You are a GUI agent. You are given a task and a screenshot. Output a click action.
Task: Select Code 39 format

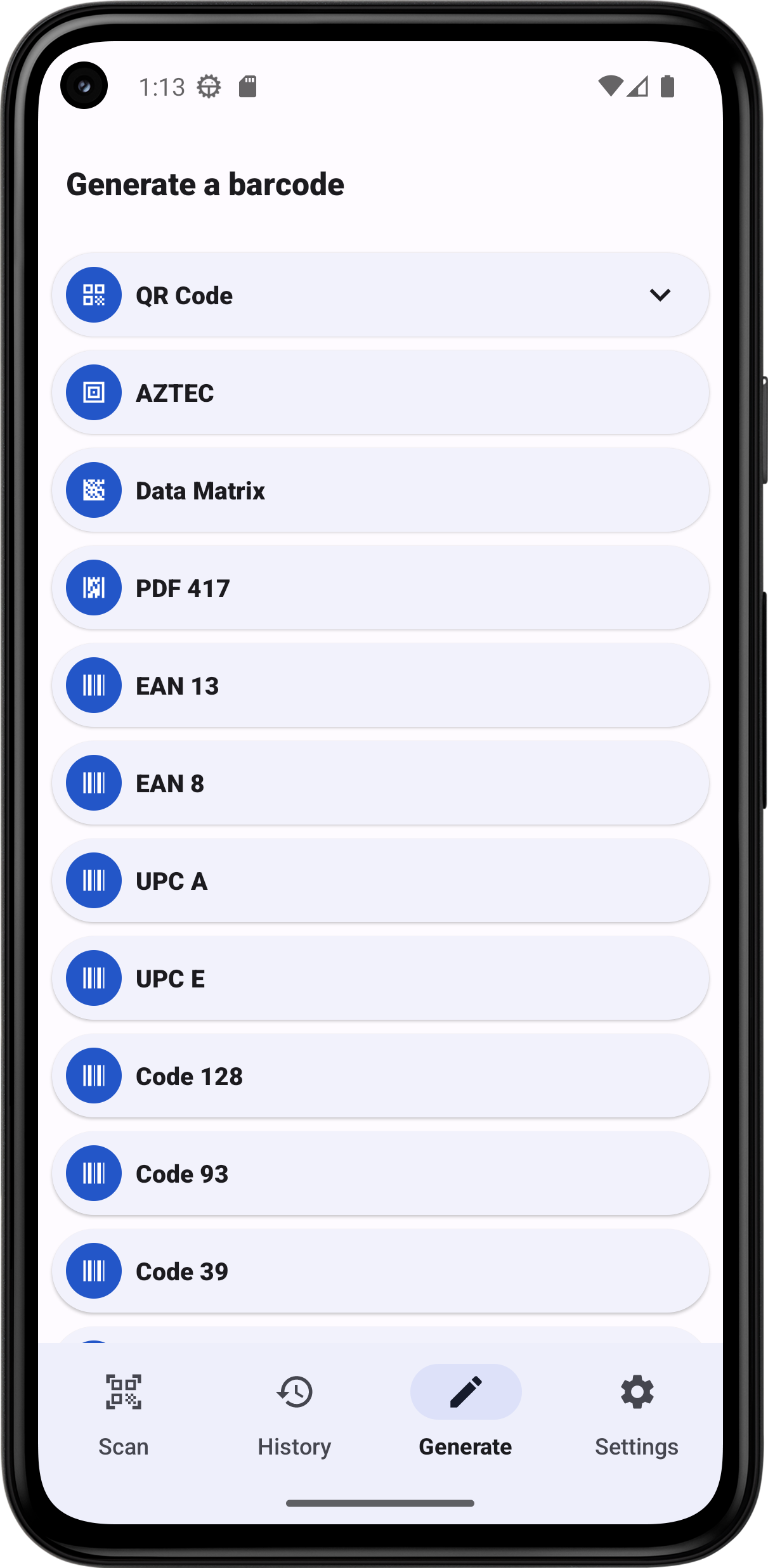tap(381, 1271)
